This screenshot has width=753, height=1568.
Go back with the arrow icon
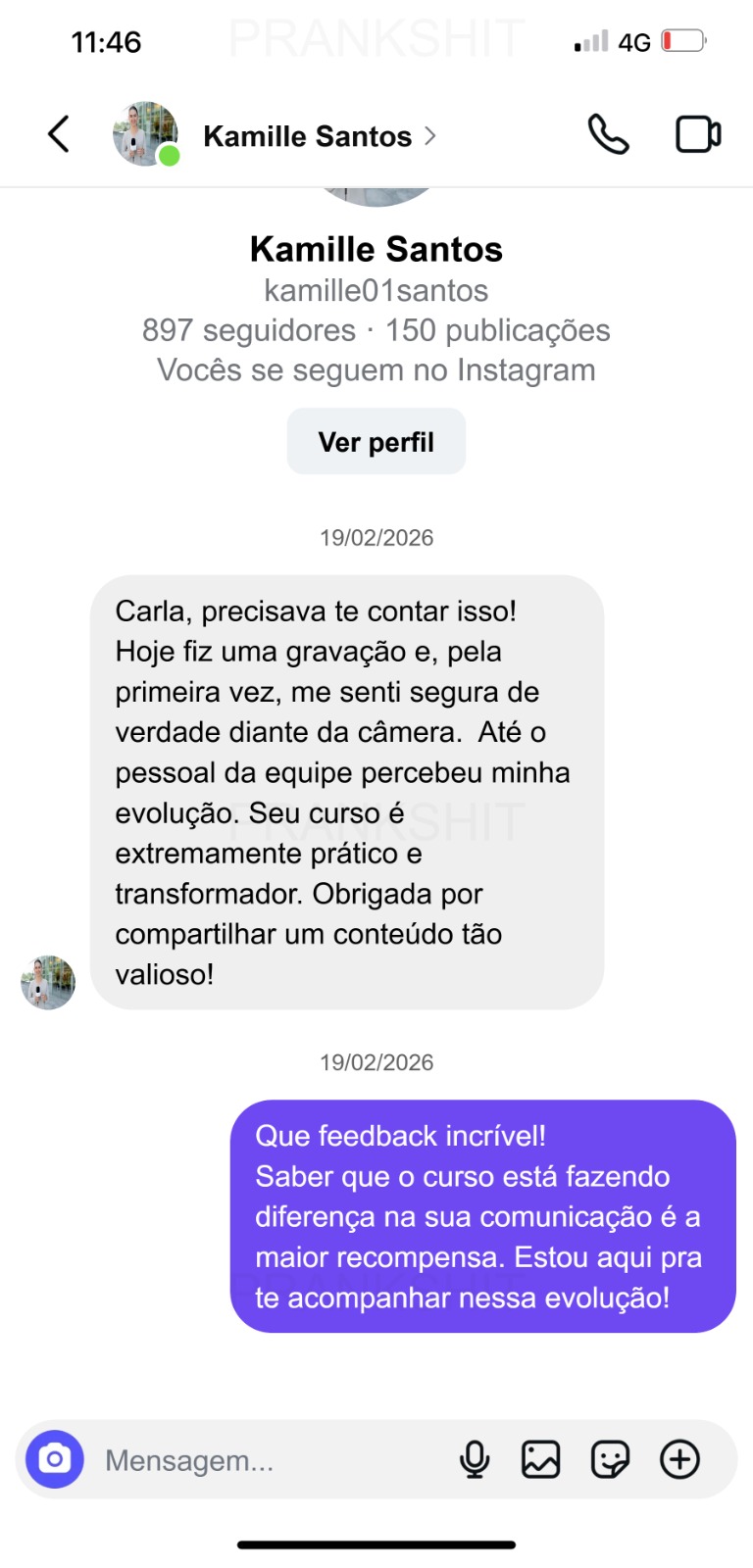pyautogui.click(x=58, y=134)
